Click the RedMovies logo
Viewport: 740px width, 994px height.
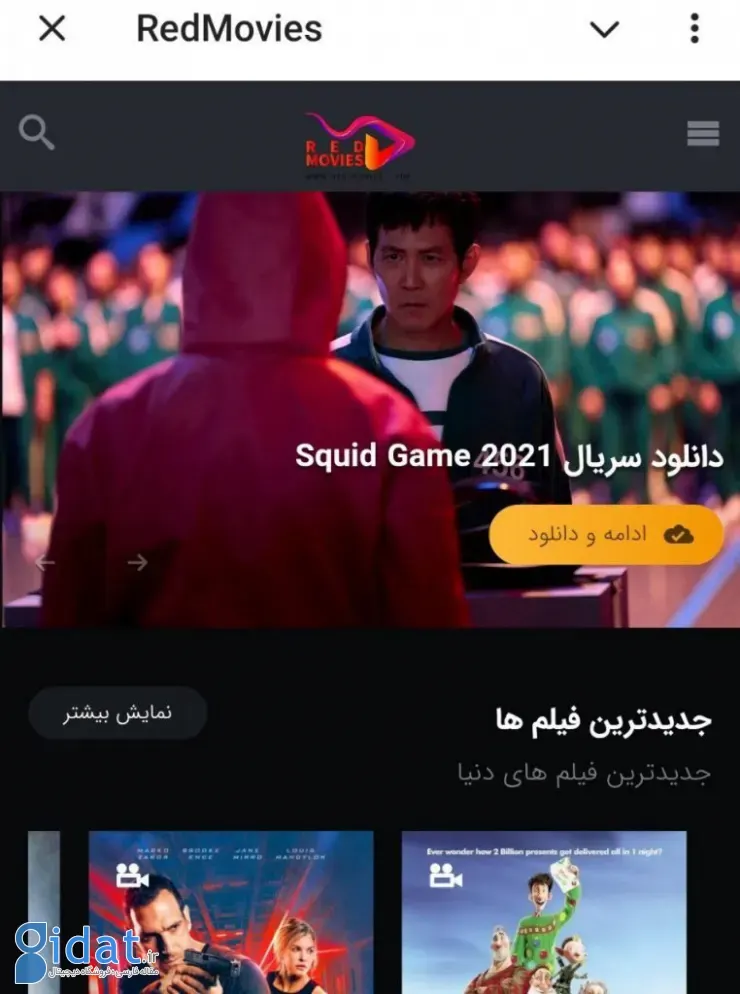coord(358,140)
